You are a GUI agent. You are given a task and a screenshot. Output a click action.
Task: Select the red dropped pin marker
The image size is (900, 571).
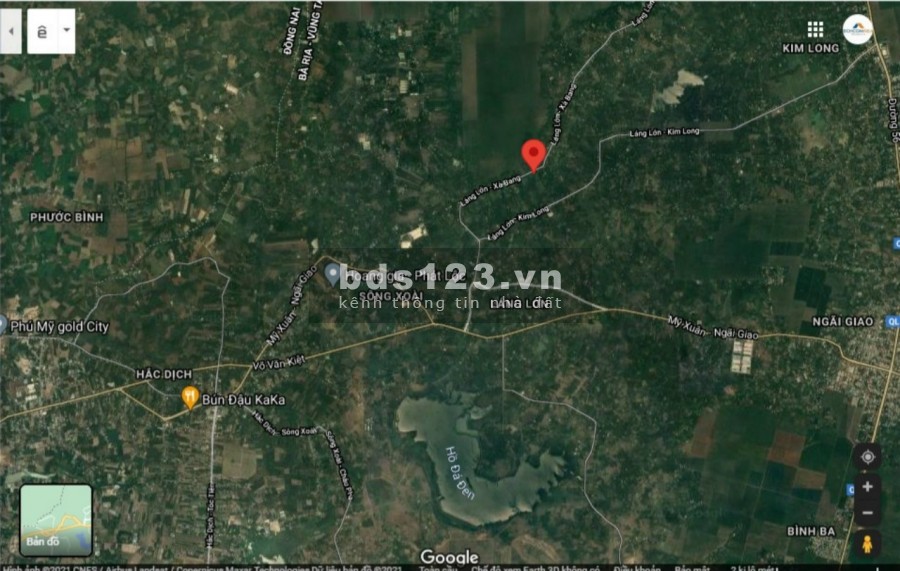coord(534,154)
